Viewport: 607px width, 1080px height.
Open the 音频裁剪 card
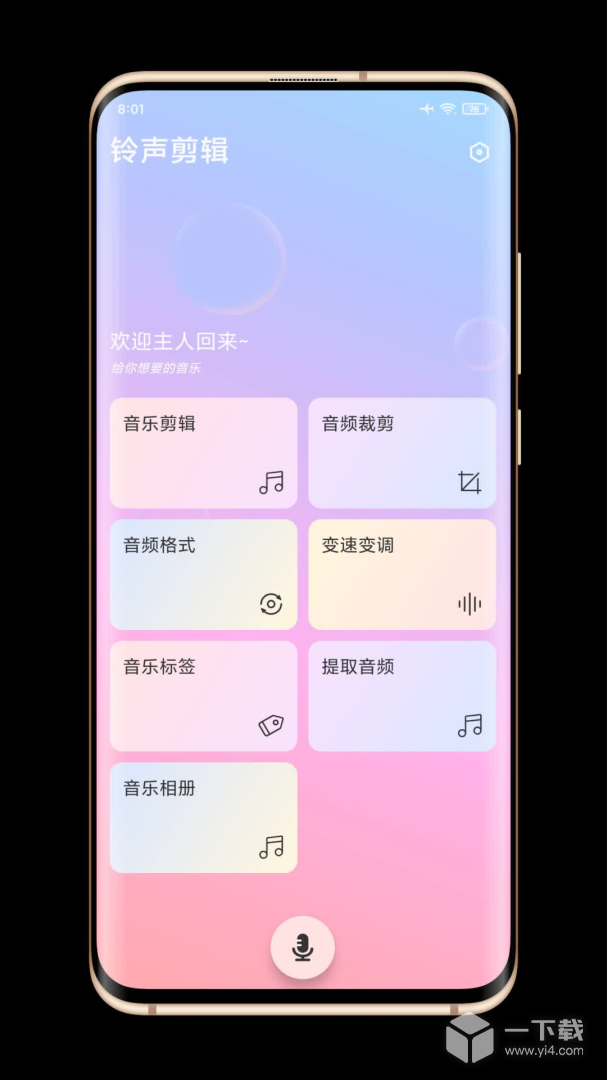(x=401, y=452)
